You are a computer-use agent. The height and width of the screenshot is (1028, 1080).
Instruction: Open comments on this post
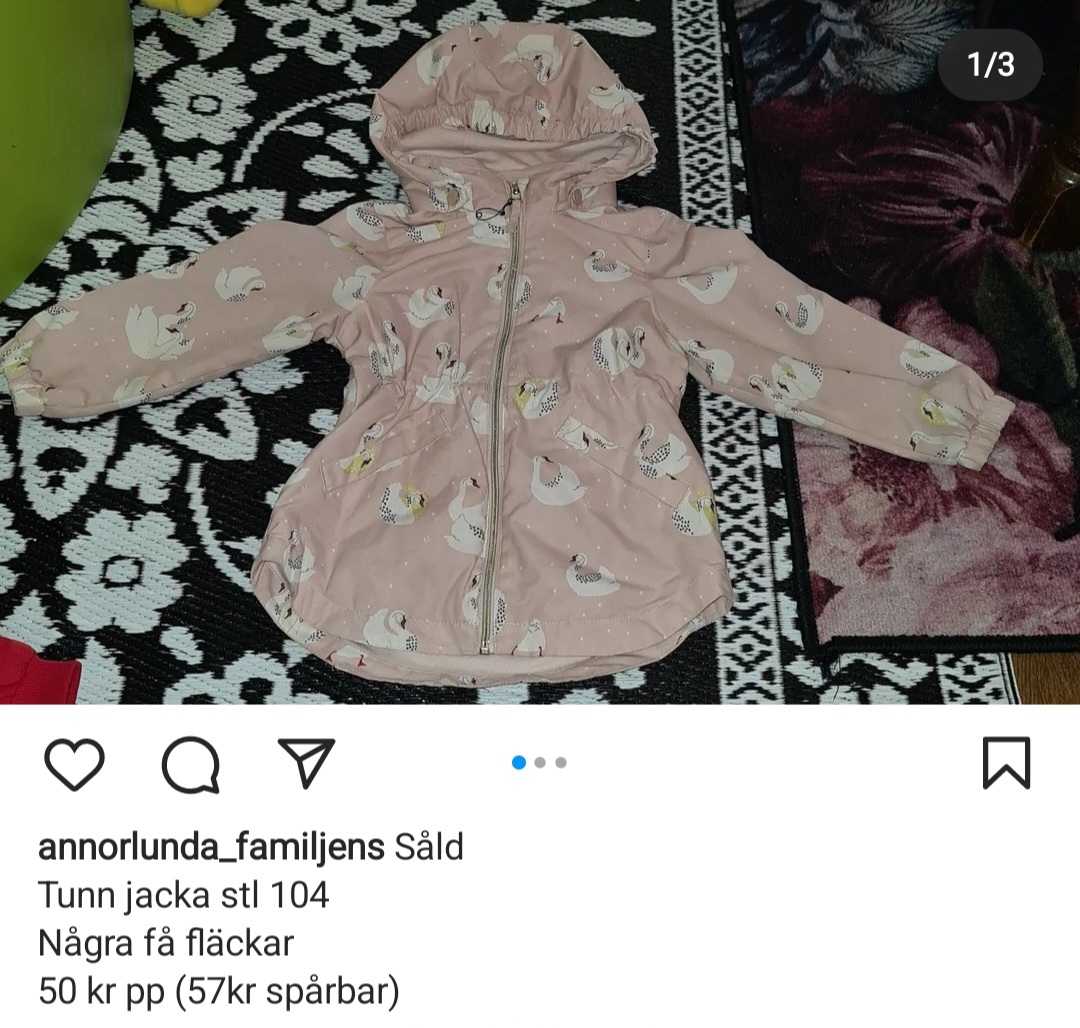pyautogui.click(x=190, y=765)
